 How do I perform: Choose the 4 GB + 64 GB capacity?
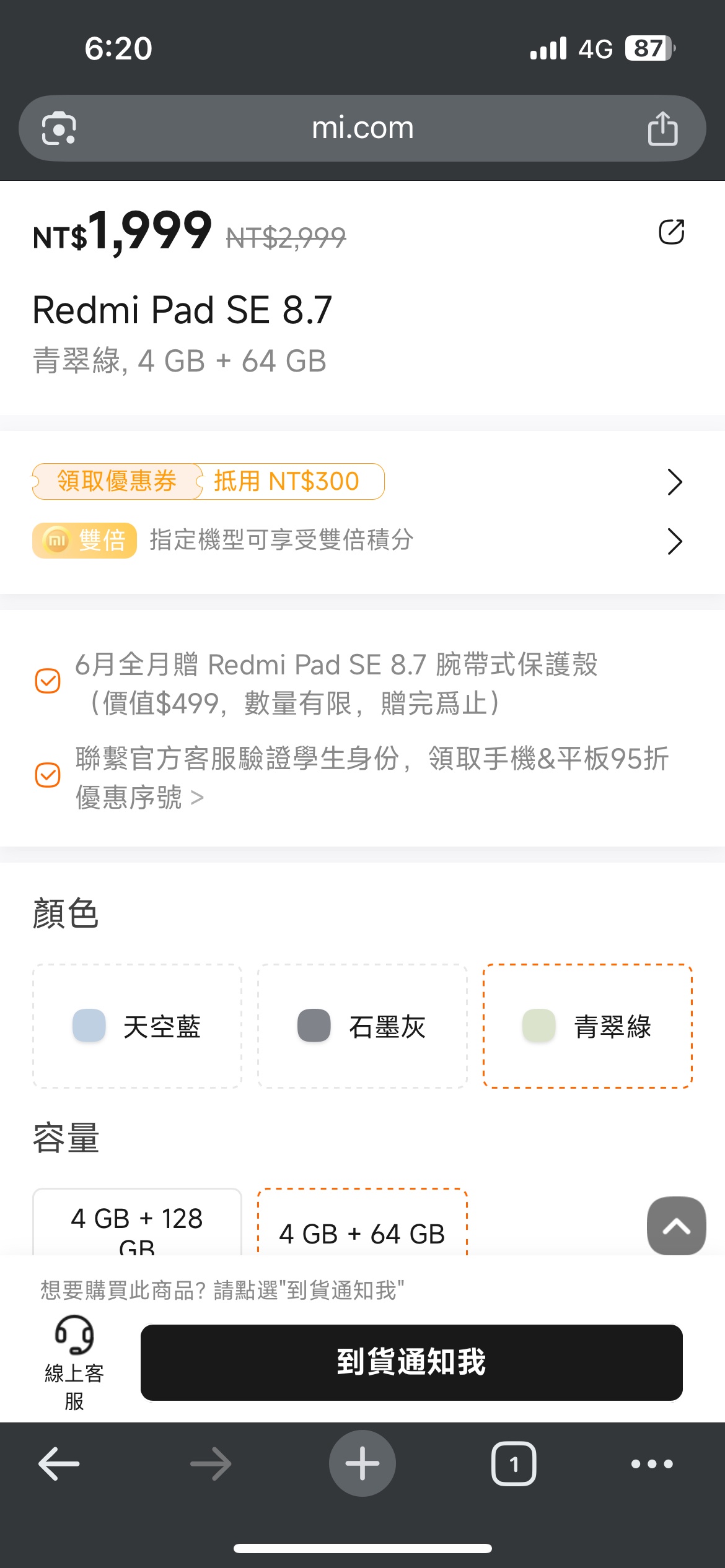(x=362, y=1222)
